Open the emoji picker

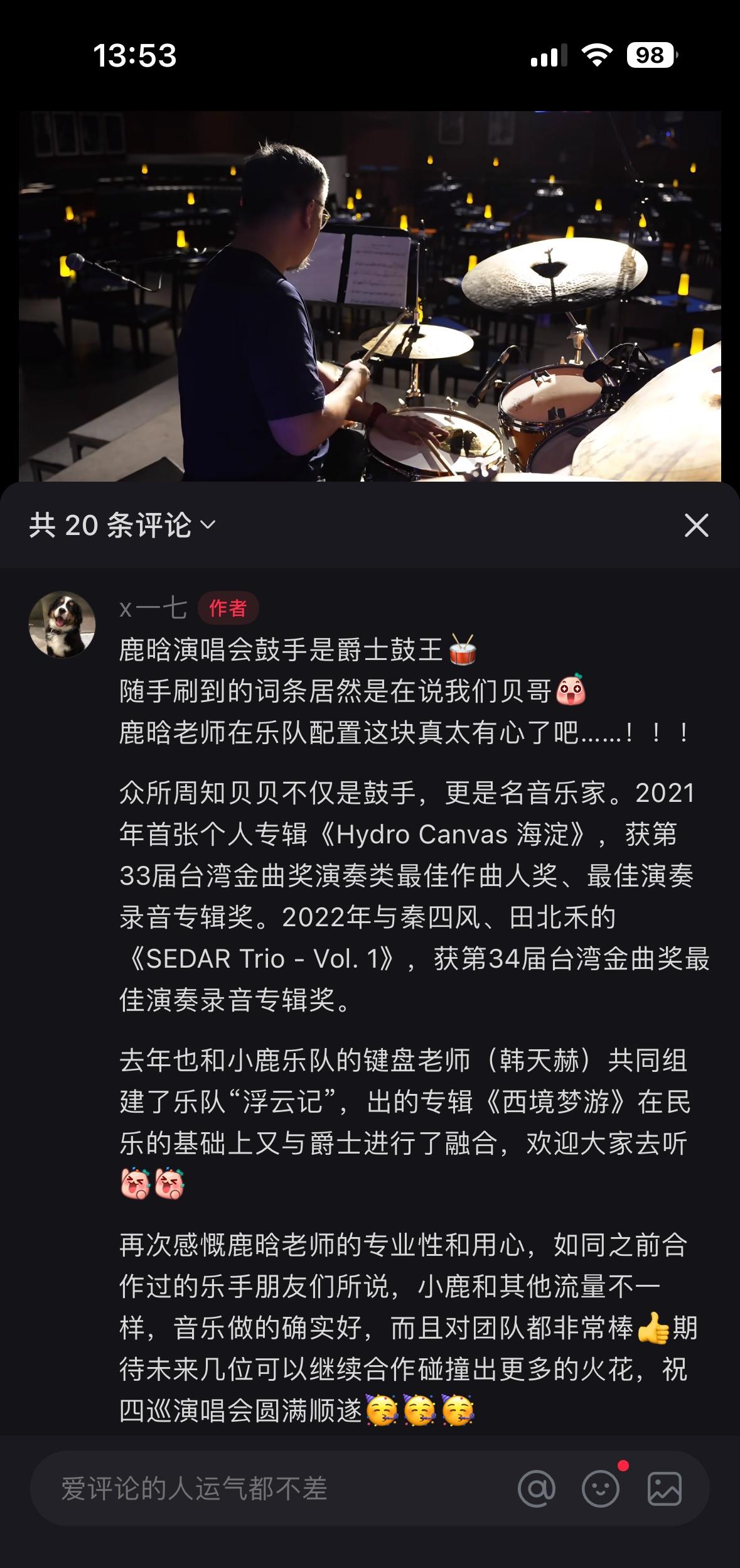601,1488
